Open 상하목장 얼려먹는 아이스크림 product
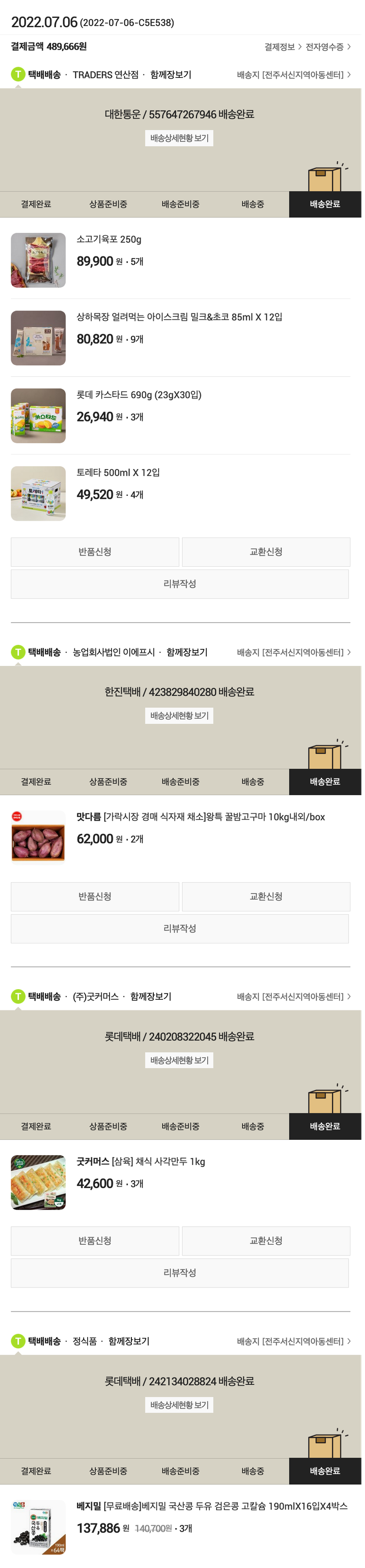 click(179, 317)
